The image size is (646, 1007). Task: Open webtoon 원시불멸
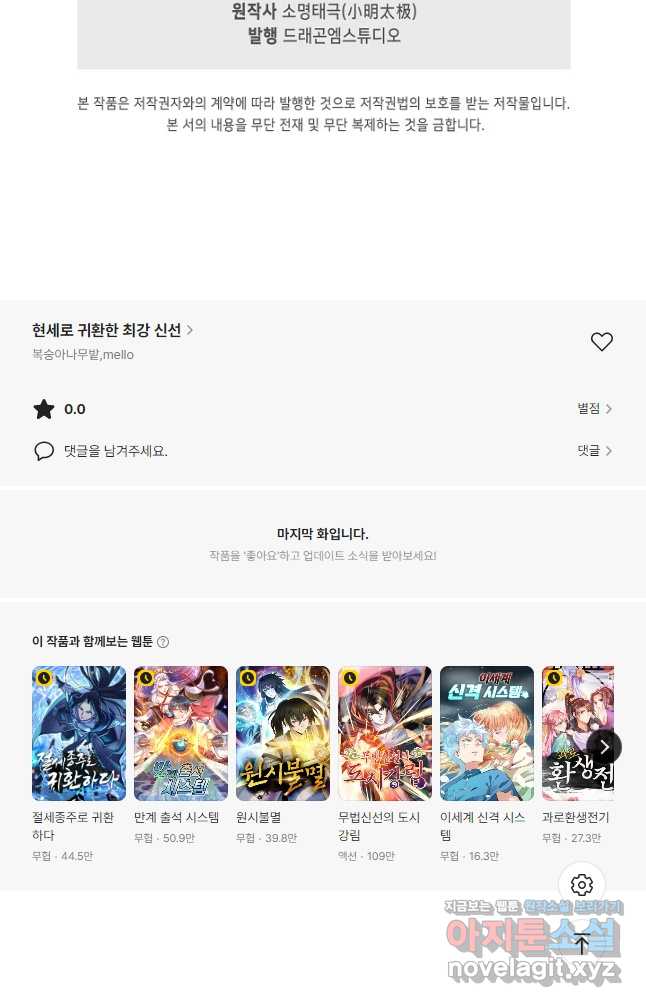coord(283,733)
